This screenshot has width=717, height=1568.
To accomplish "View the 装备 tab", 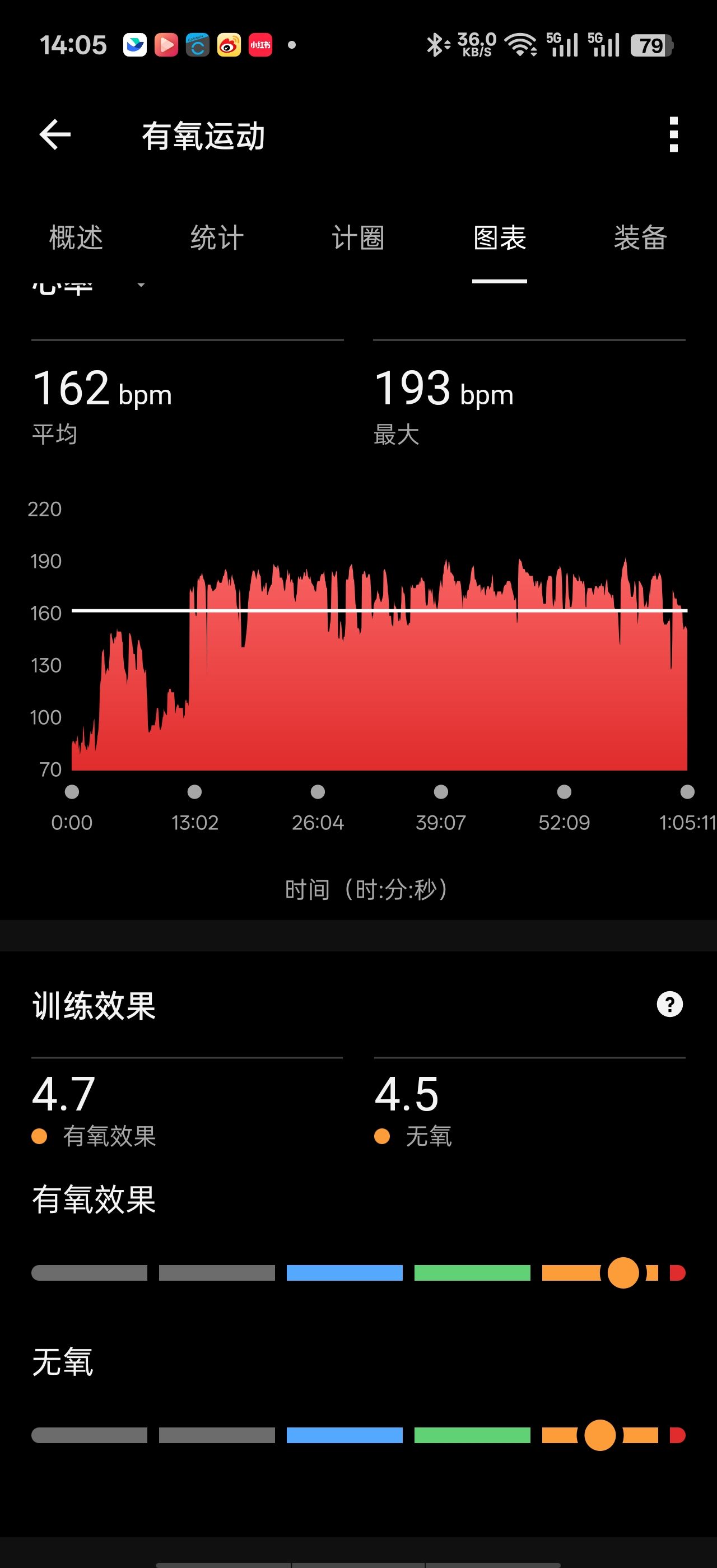I will coord(640,237).
